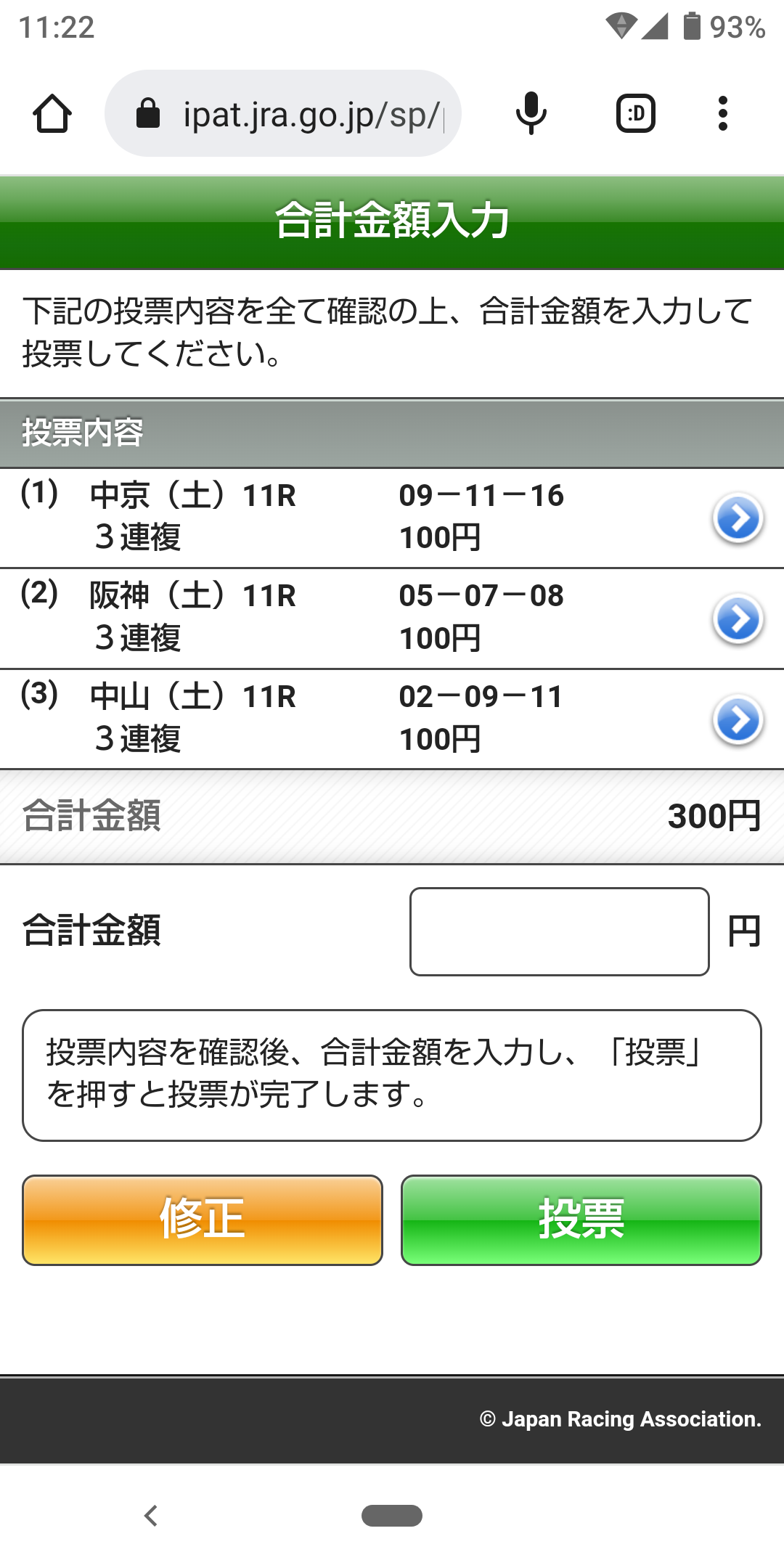Open the browser tab switcher icon

635,113
